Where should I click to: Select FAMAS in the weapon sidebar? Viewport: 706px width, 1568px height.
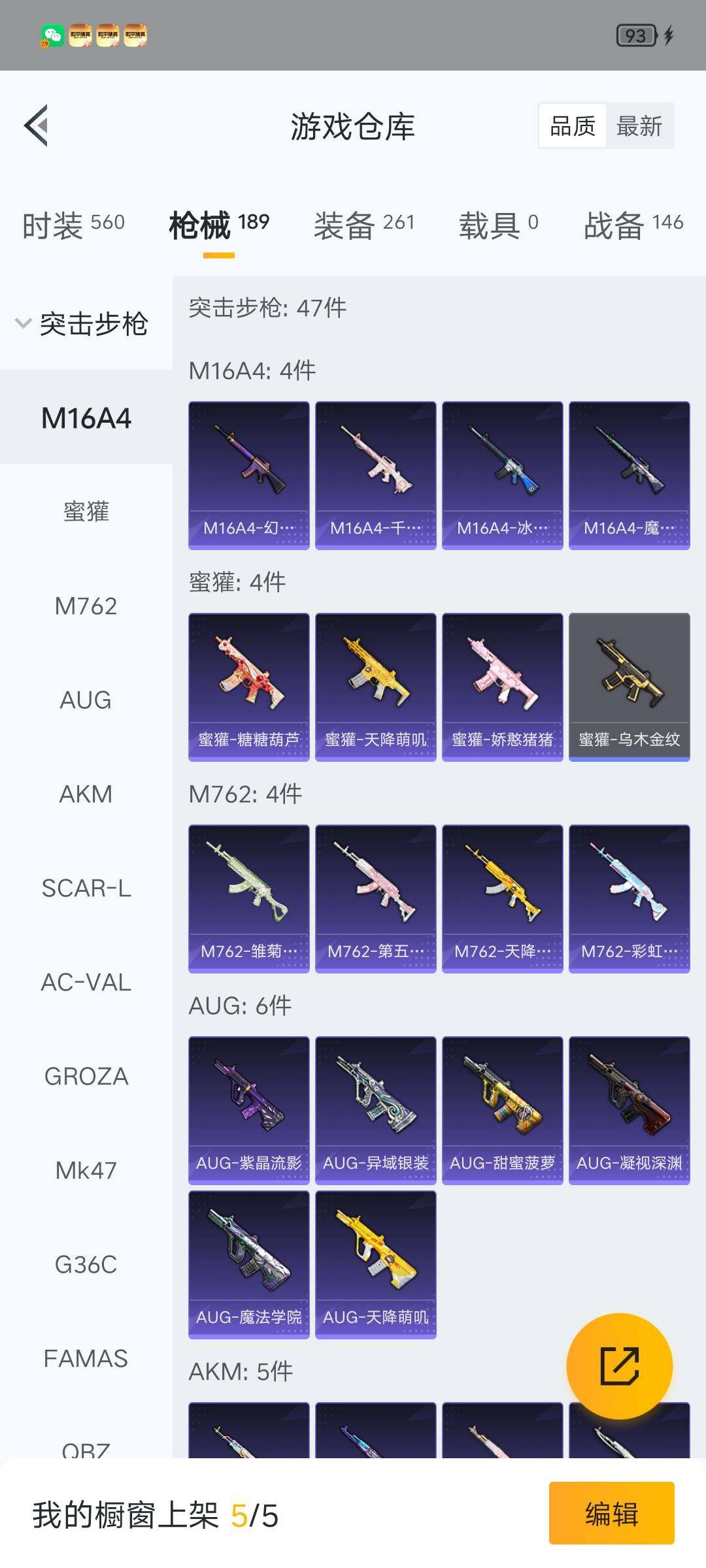click(x=86, y=1358)
